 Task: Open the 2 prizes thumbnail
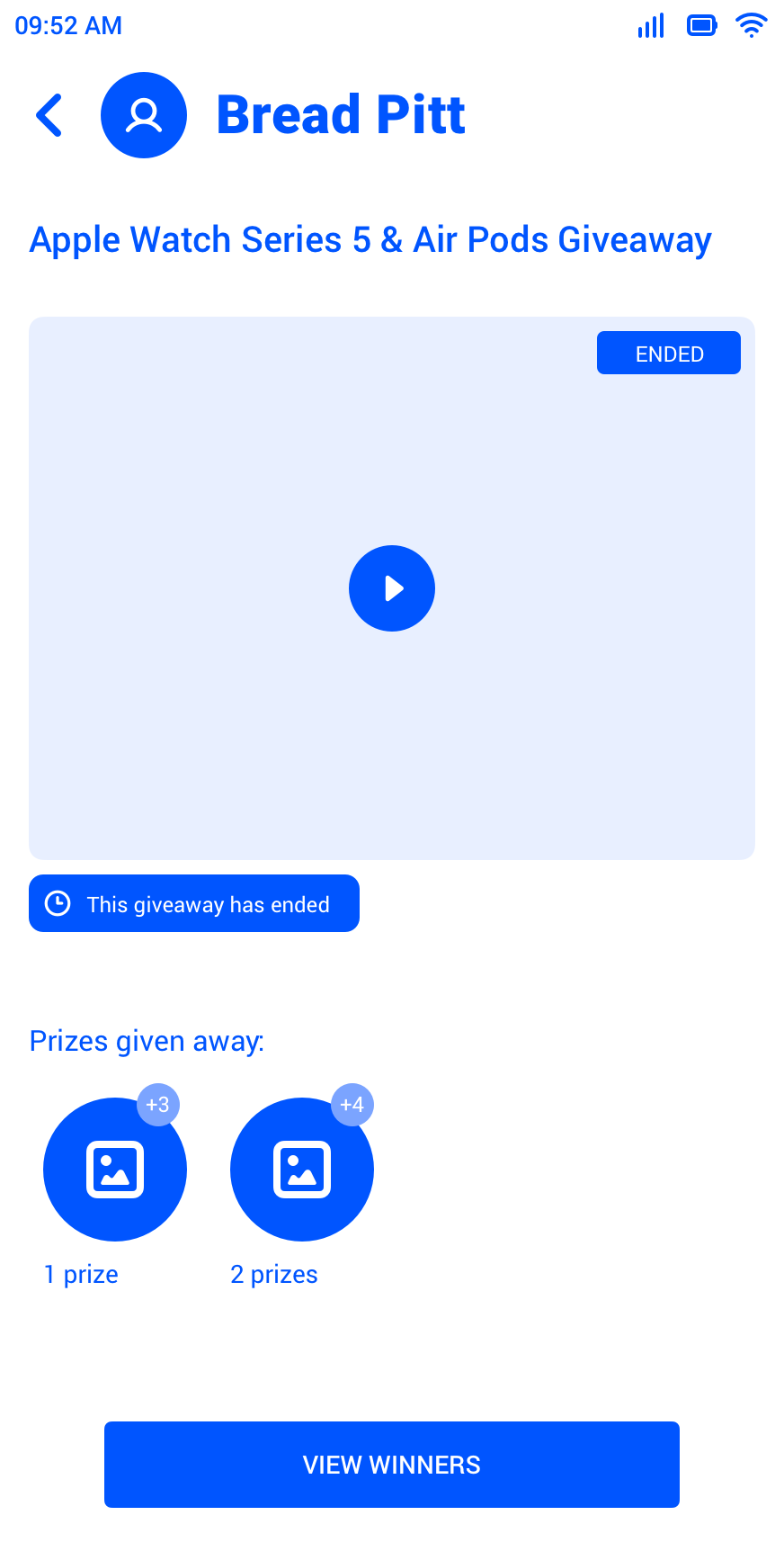click(302, 1170)
